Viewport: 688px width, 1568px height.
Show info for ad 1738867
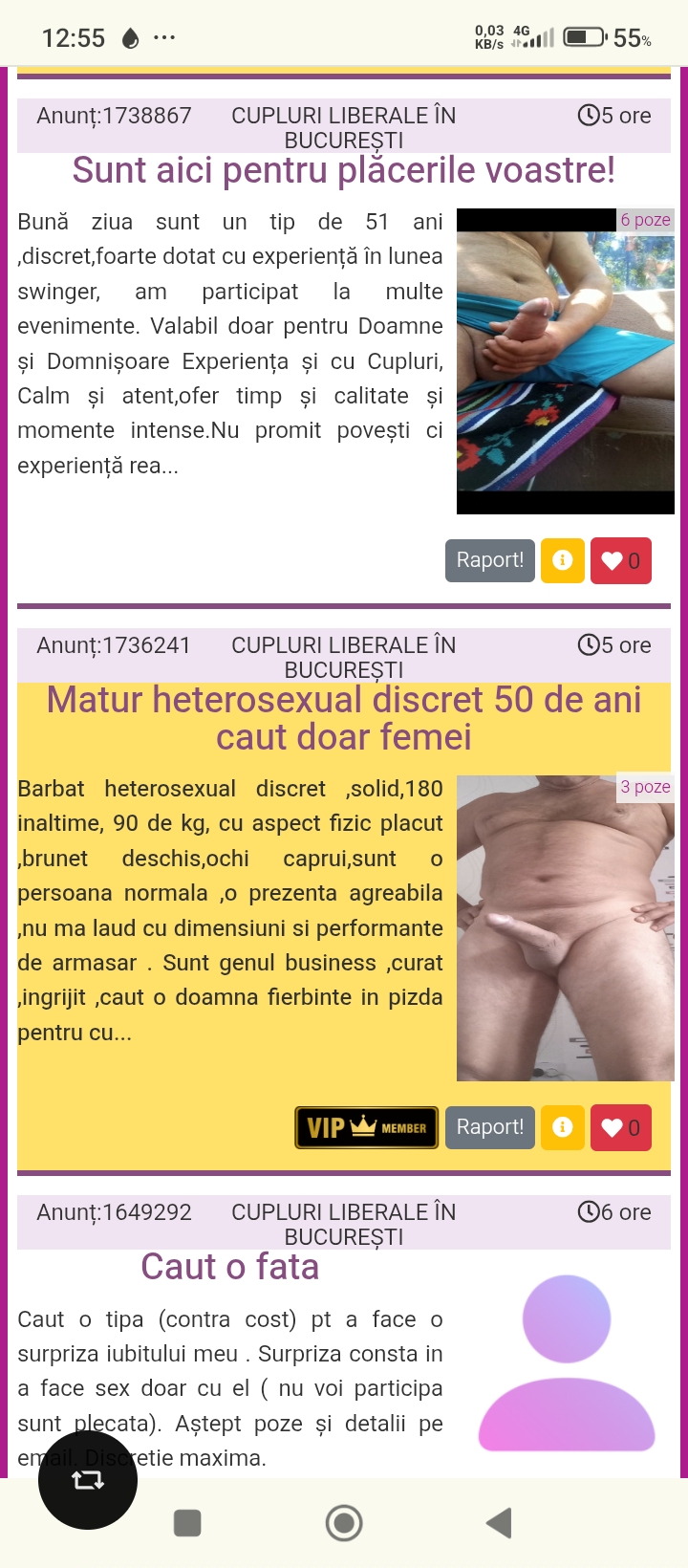[562, 560]
